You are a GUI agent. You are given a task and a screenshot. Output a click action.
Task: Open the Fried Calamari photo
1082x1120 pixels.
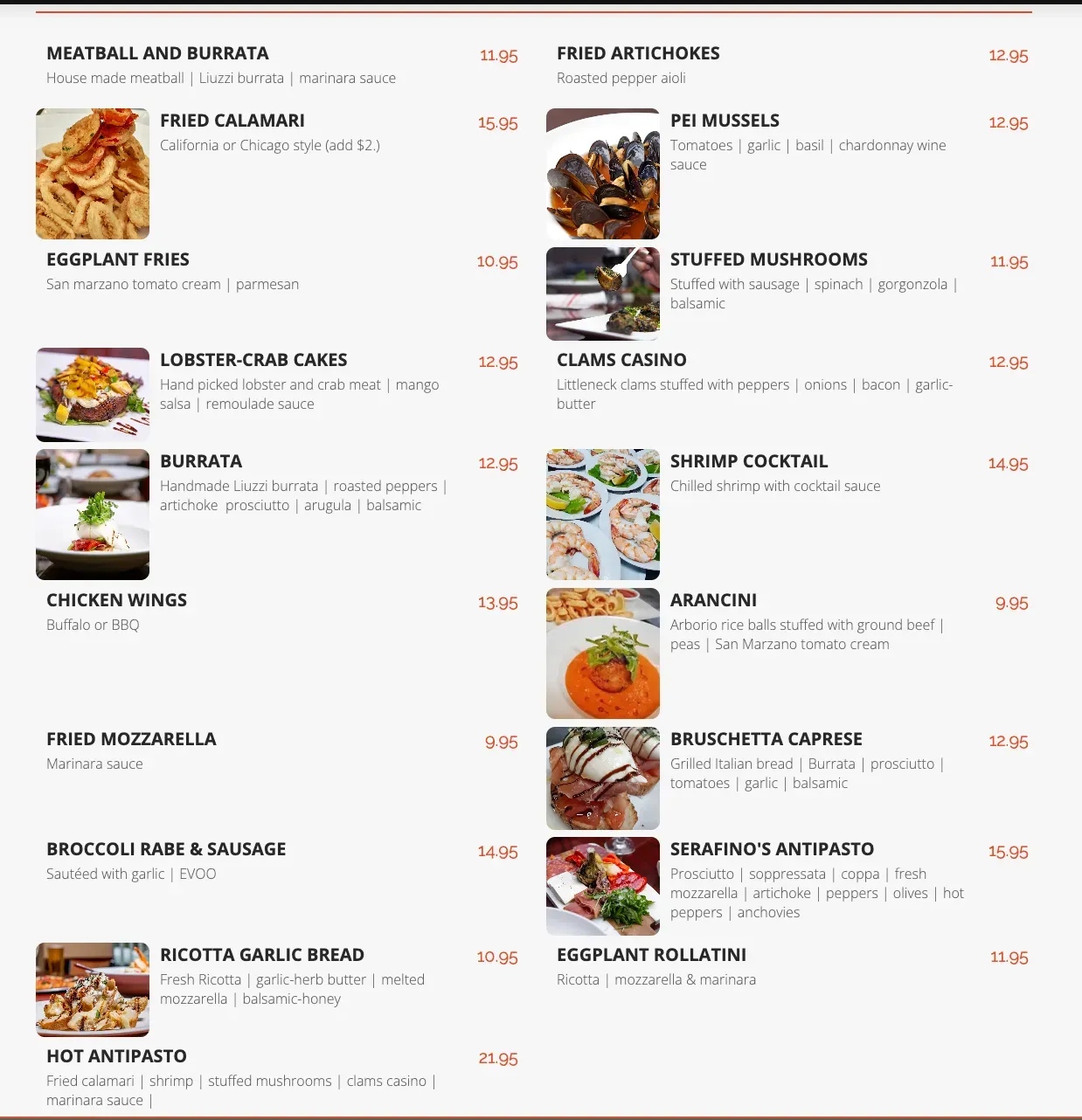(93, 174)
